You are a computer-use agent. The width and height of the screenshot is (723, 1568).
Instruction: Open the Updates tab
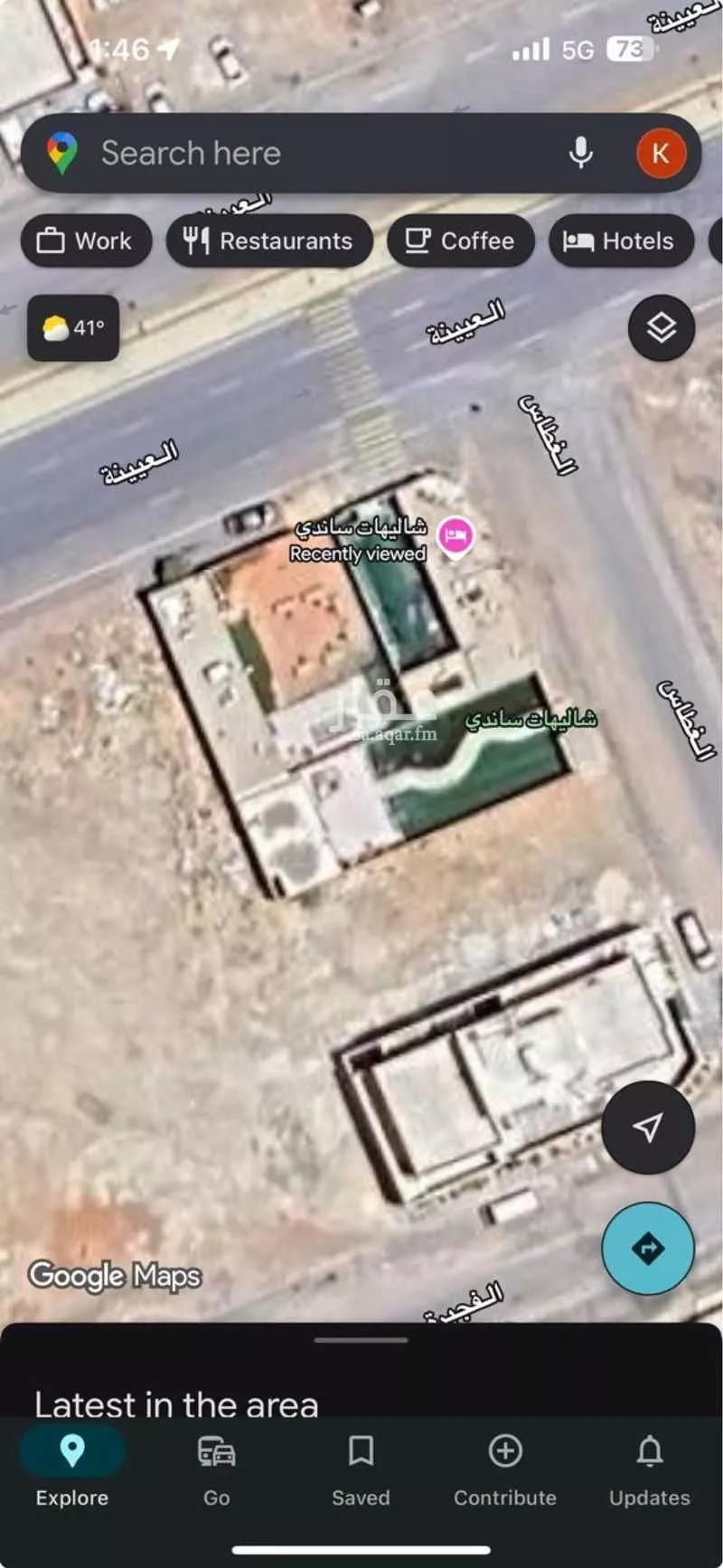pos(649,1470)
